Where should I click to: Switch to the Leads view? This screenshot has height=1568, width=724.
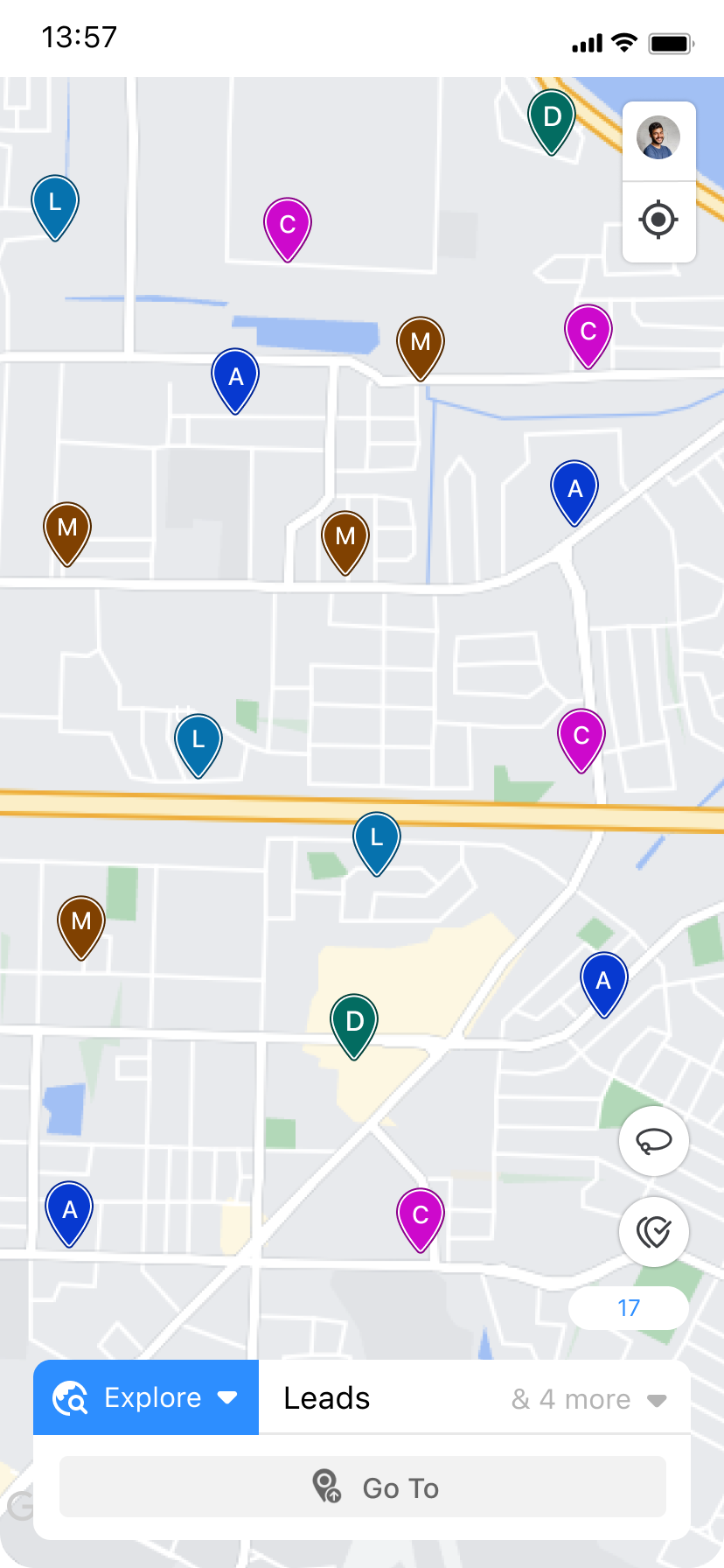[327, 1397]
